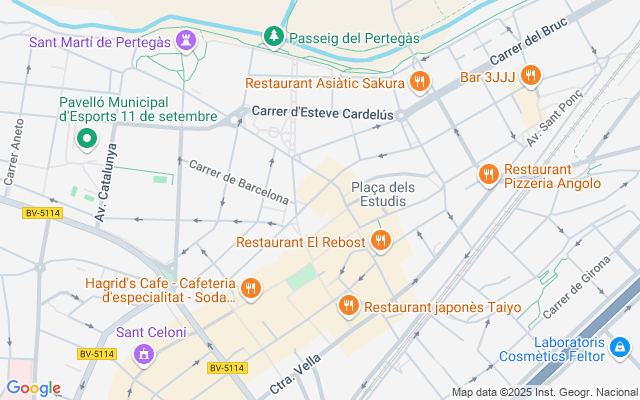Image resolution: width=640 pixels, height=400 pixels.
Task: Open Restaurant Asiàtic Sakura marker
Action: tap(420, 82)
